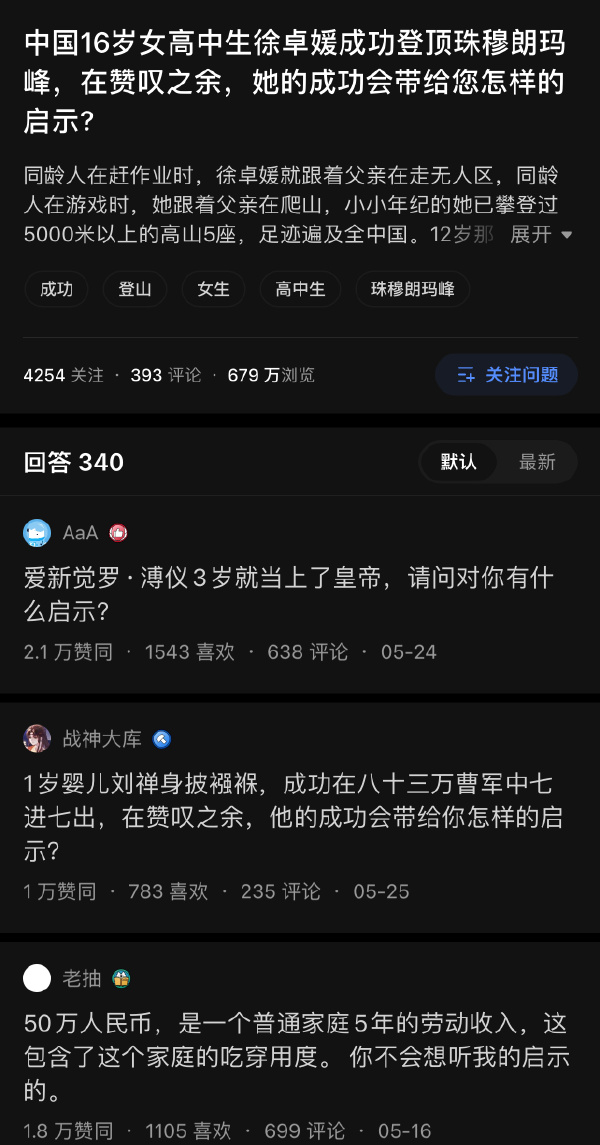Image resolution: width=600 pixels, height=1145 pixels.
Task: Follow this question with 关注问题
Action: coord(506,375)
